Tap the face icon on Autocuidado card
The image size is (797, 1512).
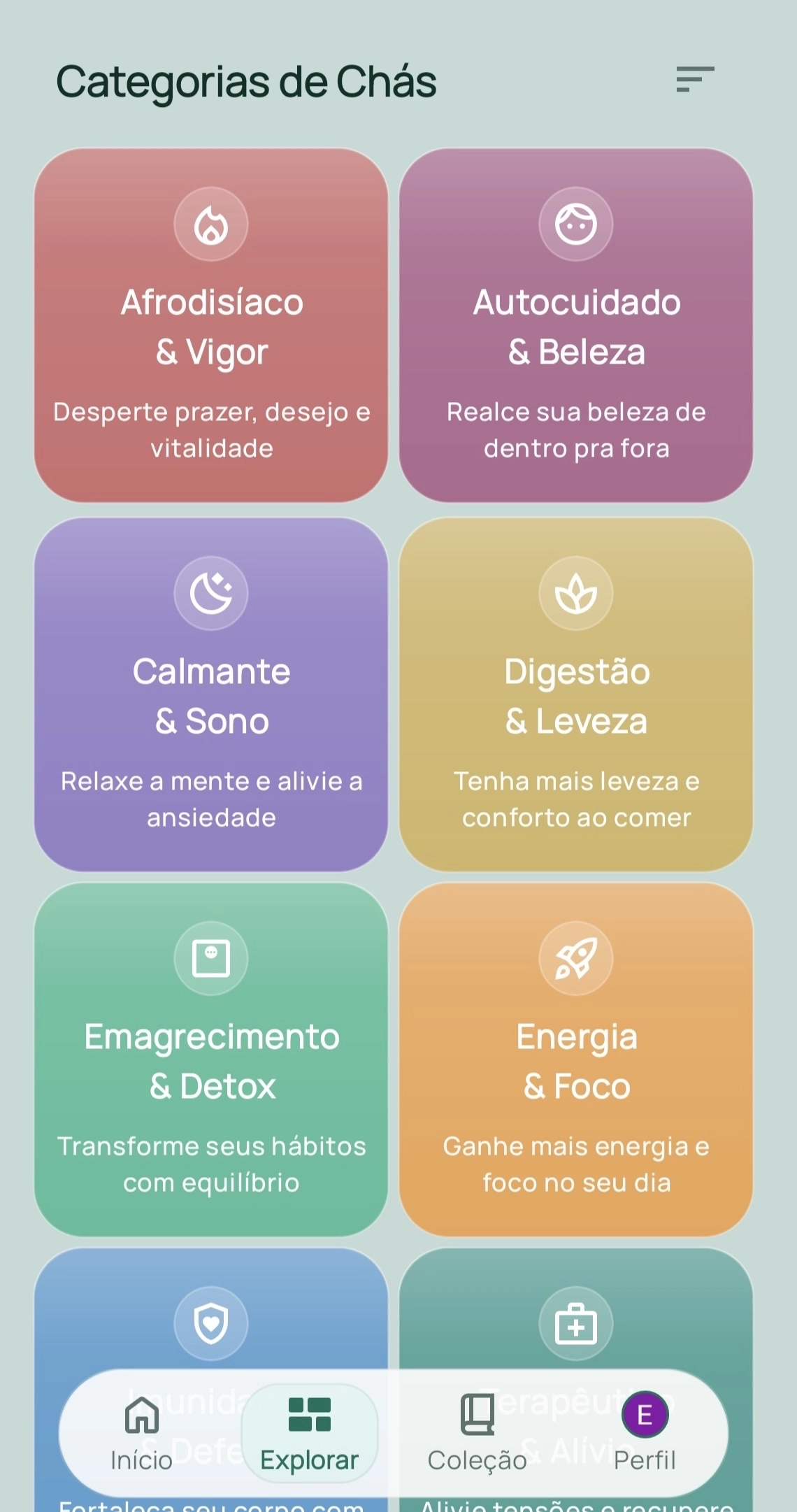click(576, 224)
